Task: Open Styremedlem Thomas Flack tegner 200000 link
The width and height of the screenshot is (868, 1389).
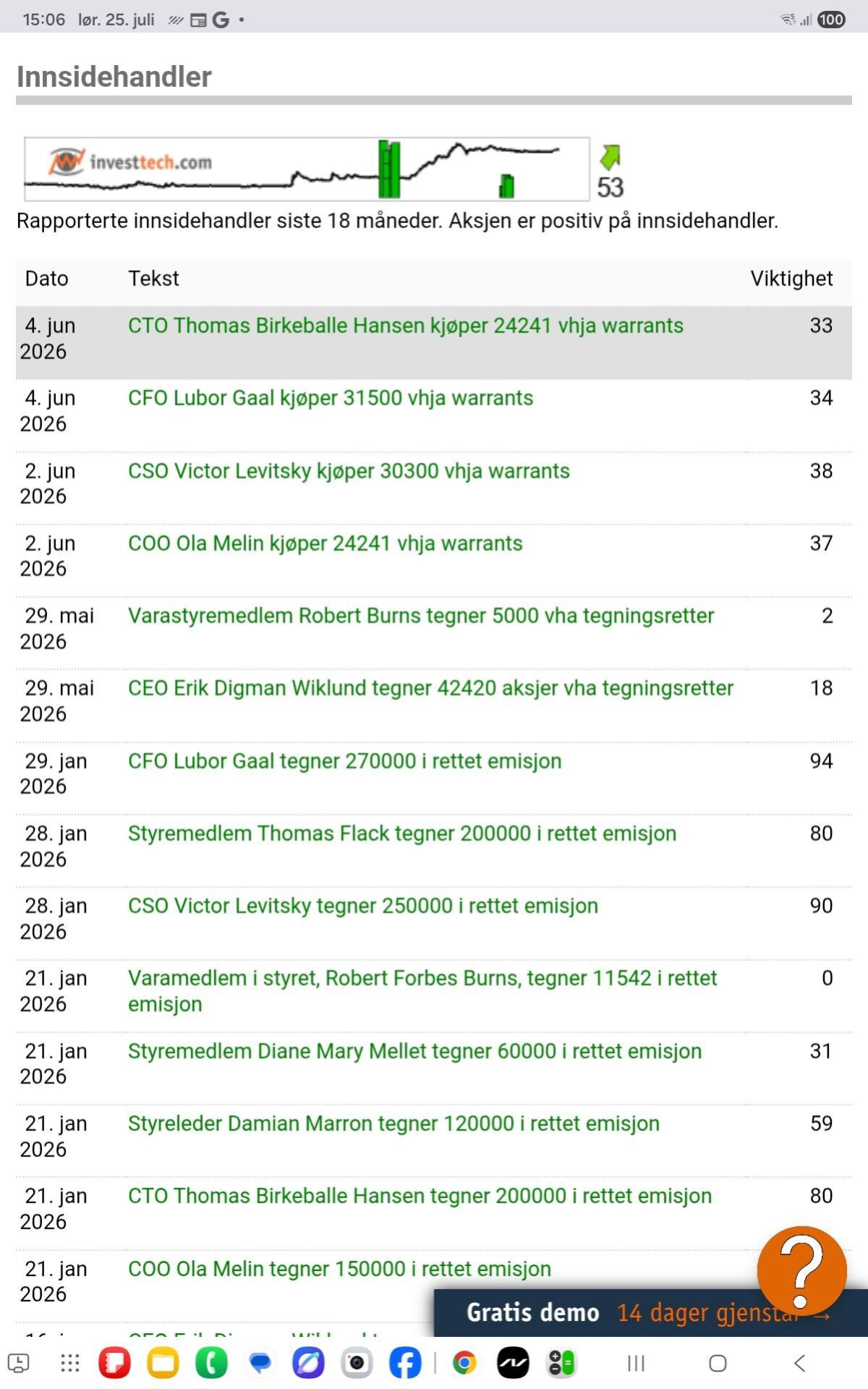Action: [402, 833]
